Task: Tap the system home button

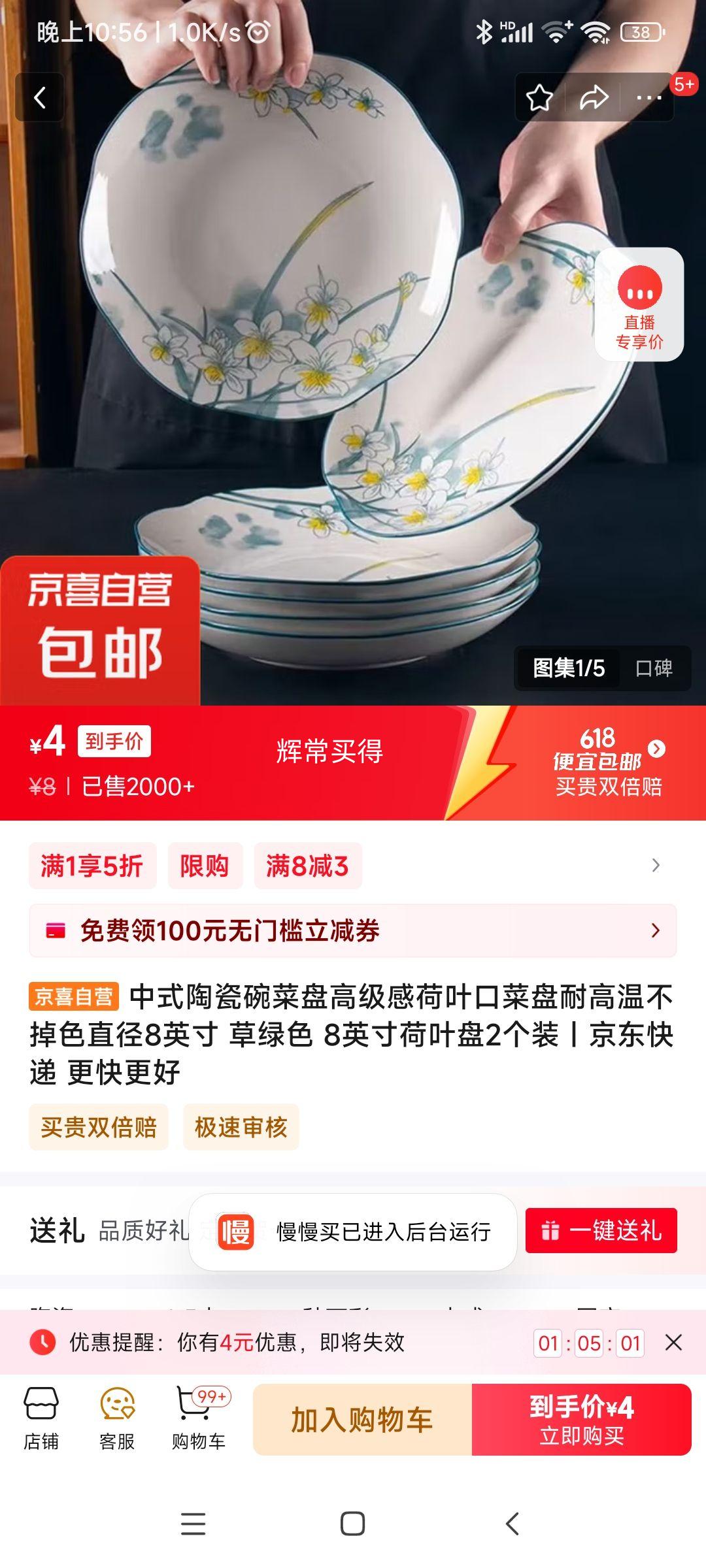Action: (x=352, y=1524)
